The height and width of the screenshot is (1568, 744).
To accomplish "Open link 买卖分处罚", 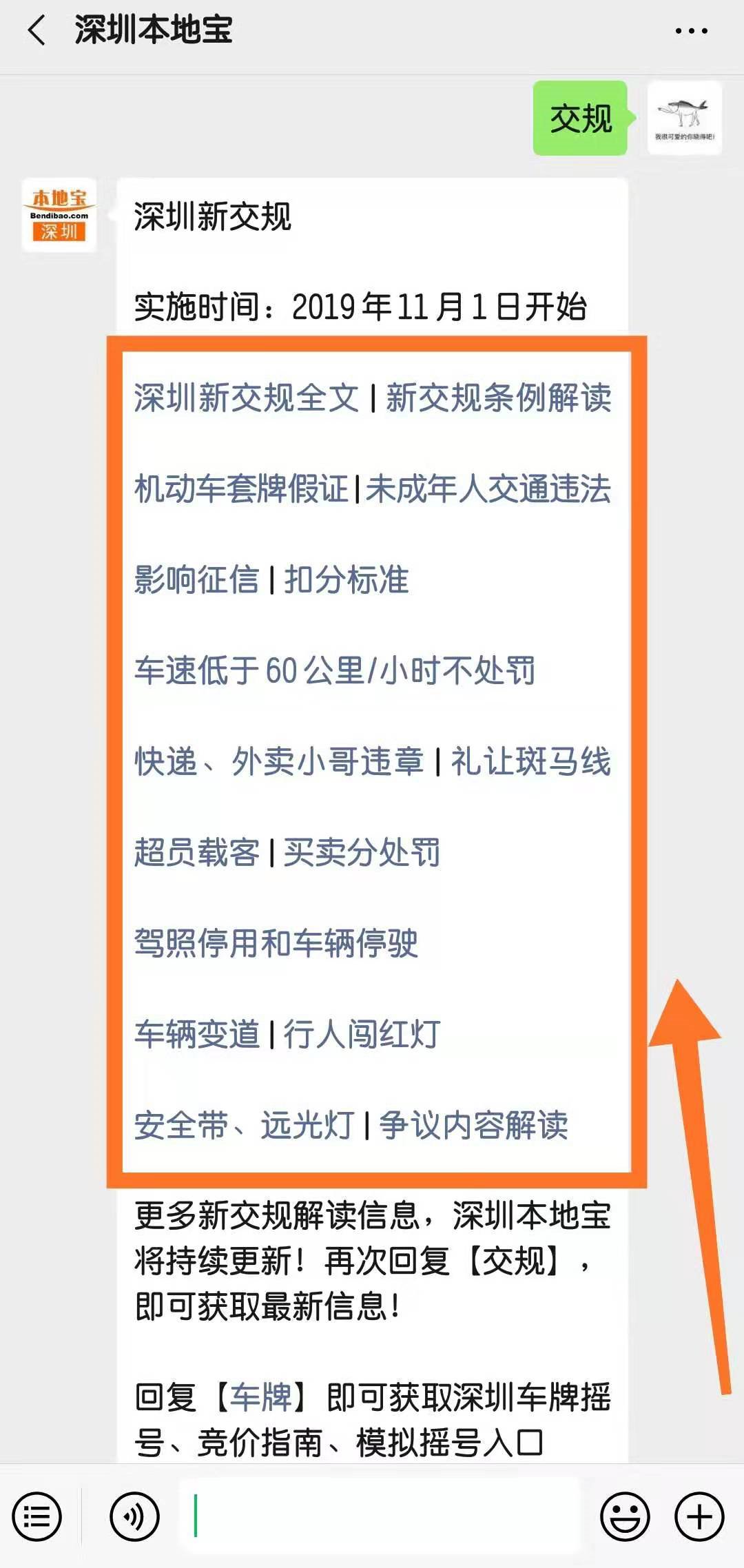I will [x=362, y=852].
